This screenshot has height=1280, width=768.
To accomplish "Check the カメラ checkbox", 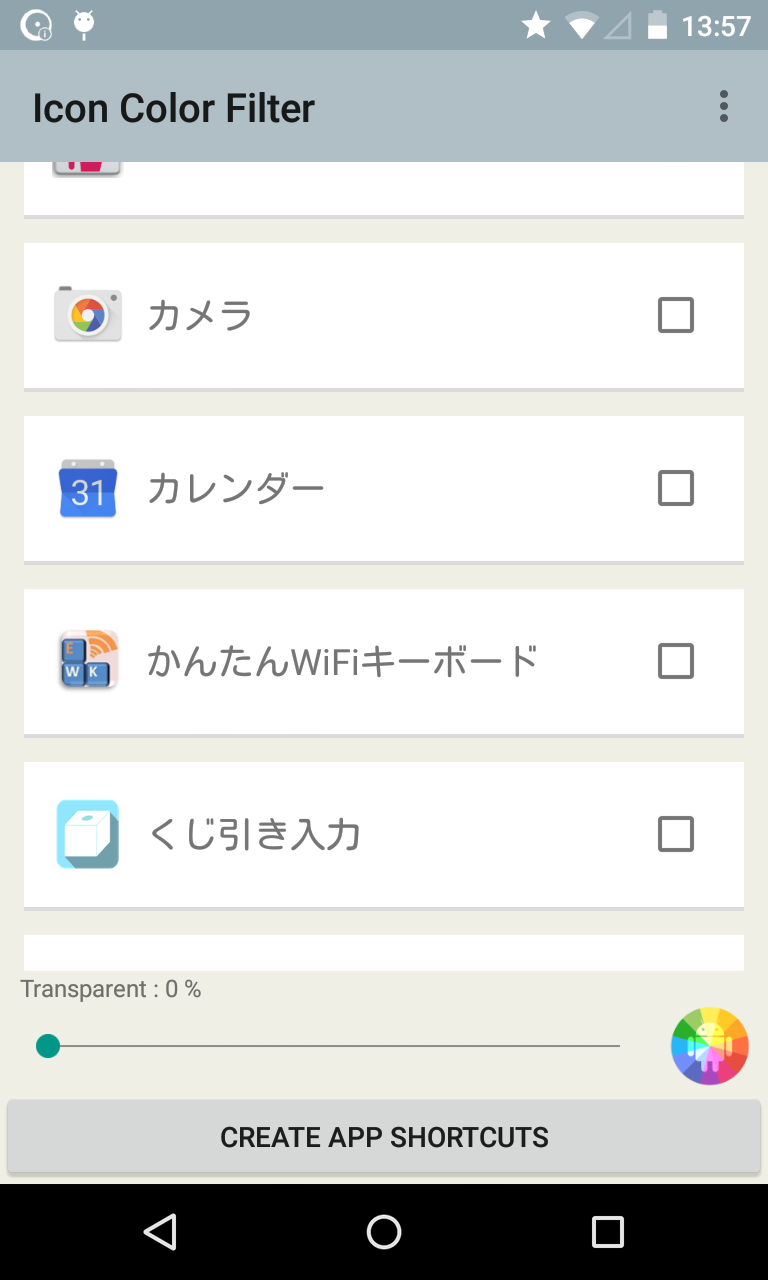I will pos(676,315).
